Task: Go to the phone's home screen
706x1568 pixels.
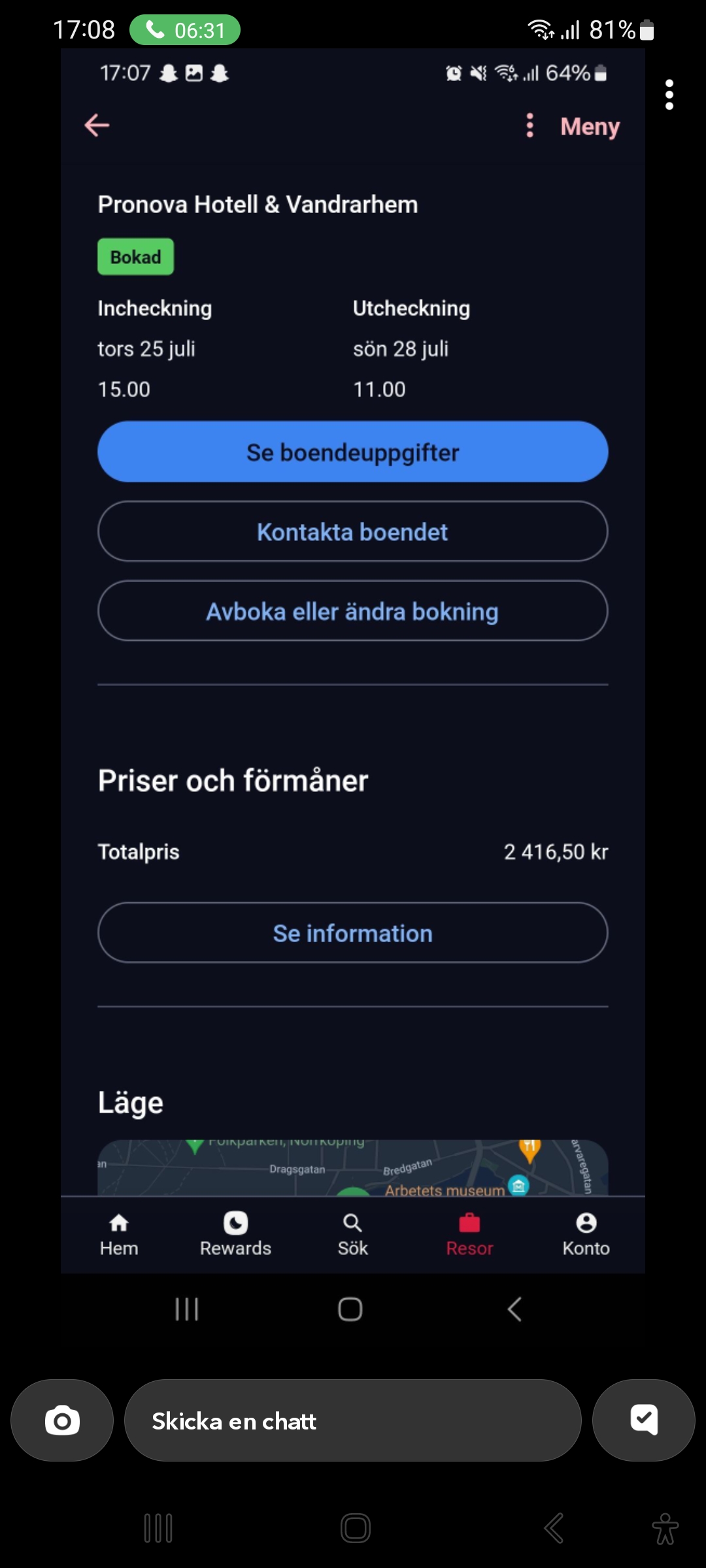Action: click(355, 1528)
